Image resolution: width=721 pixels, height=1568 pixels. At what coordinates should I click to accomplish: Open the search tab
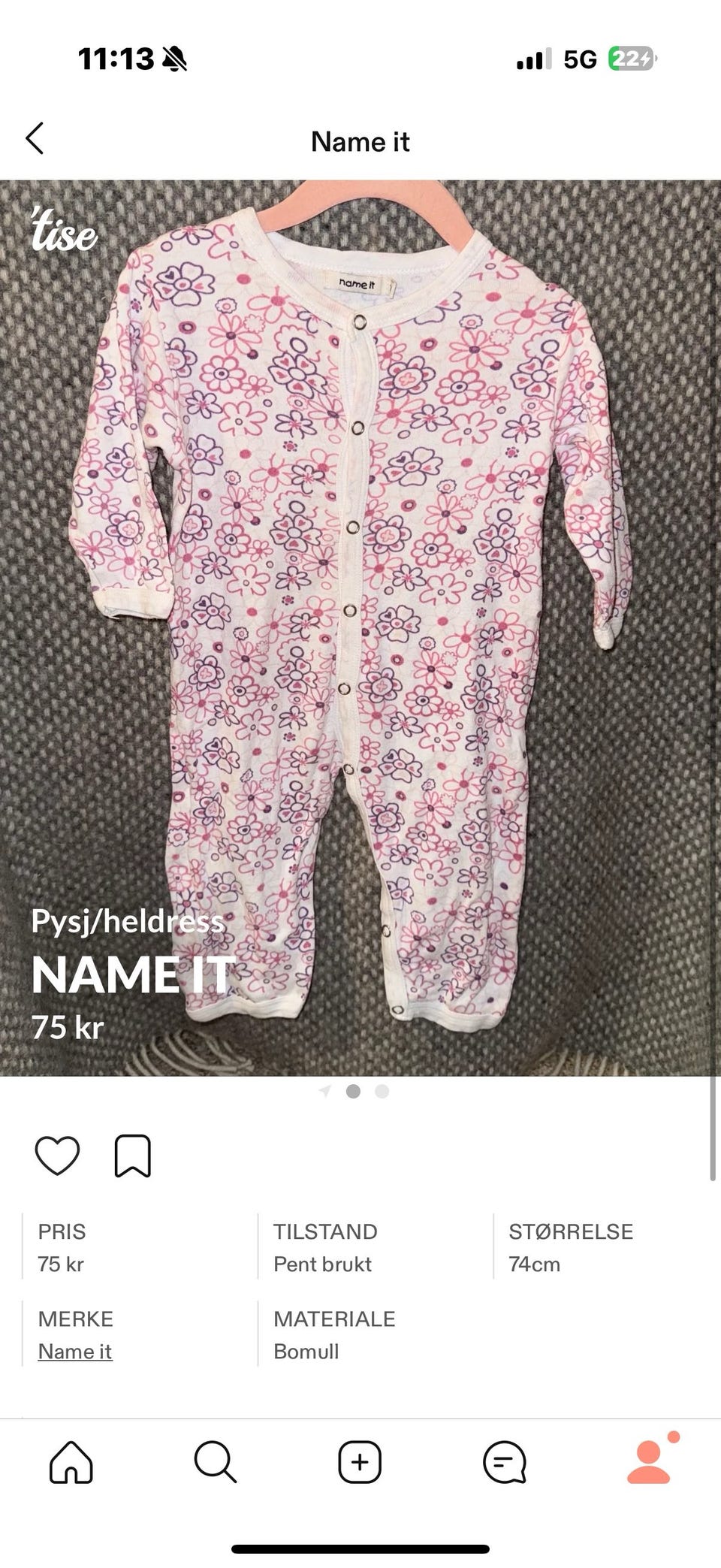click(x=216, y=1462)
